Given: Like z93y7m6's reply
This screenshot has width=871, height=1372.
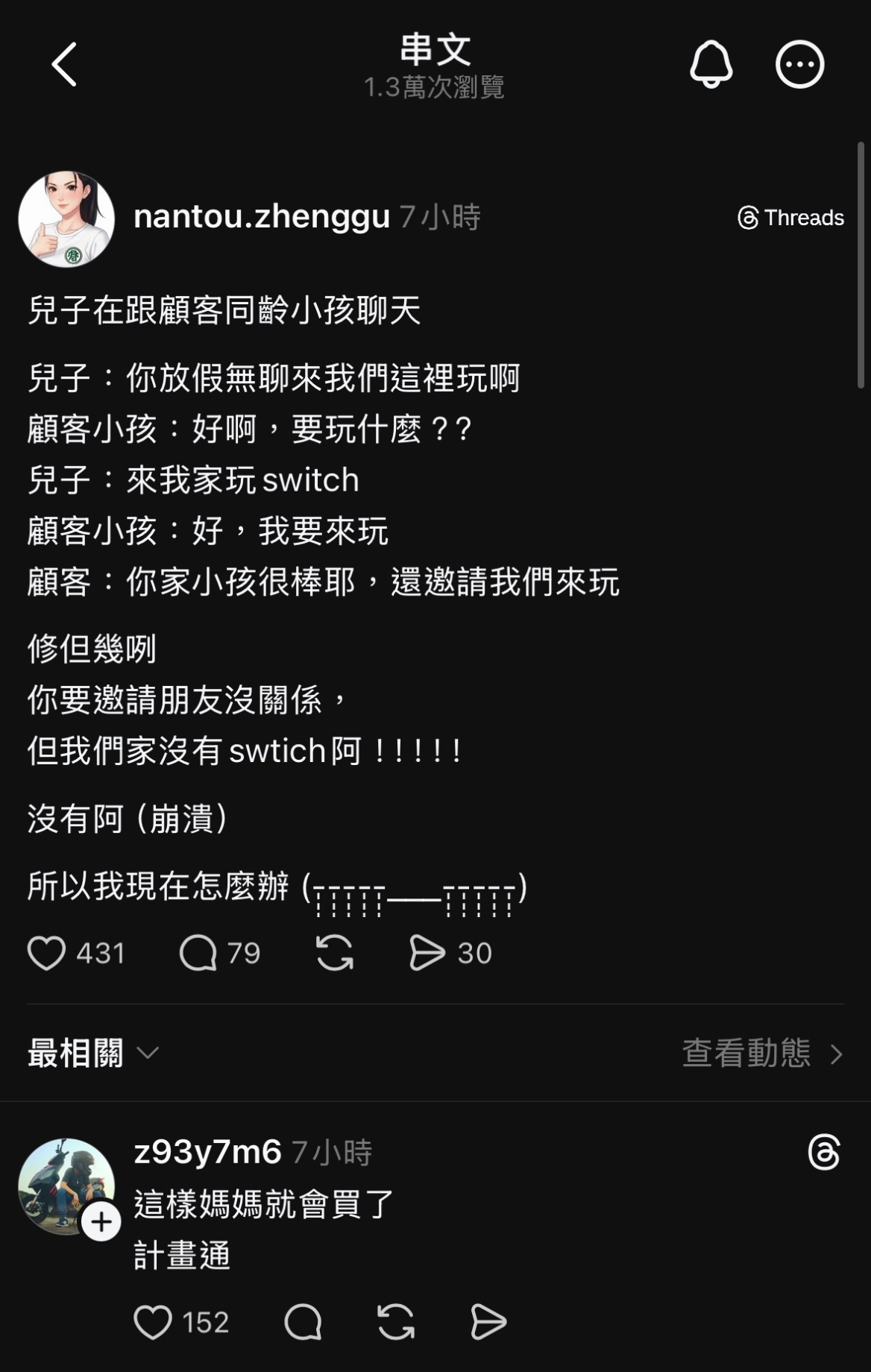Looking at the screenshot, I should [153, 1322].
